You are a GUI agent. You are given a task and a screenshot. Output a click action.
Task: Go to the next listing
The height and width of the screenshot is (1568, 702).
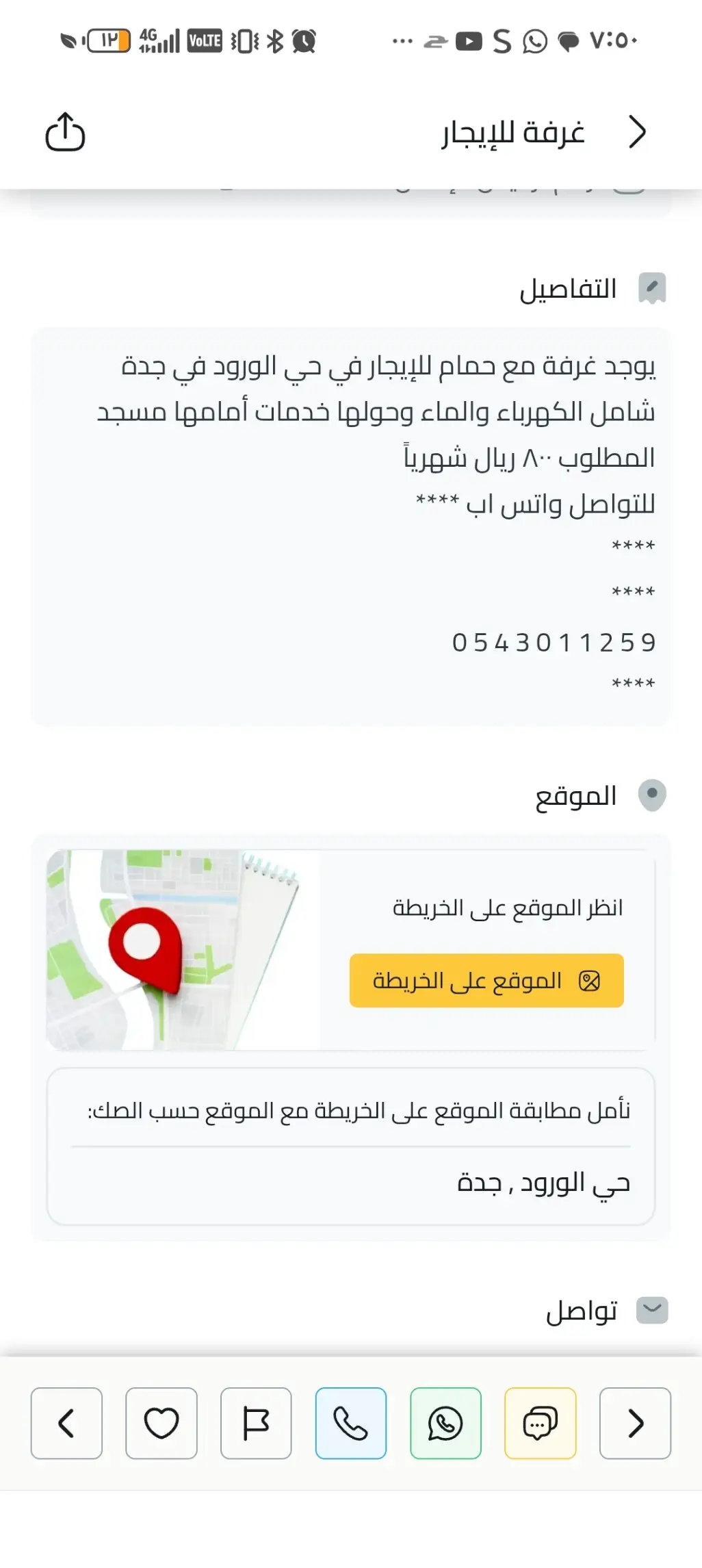66,1423
